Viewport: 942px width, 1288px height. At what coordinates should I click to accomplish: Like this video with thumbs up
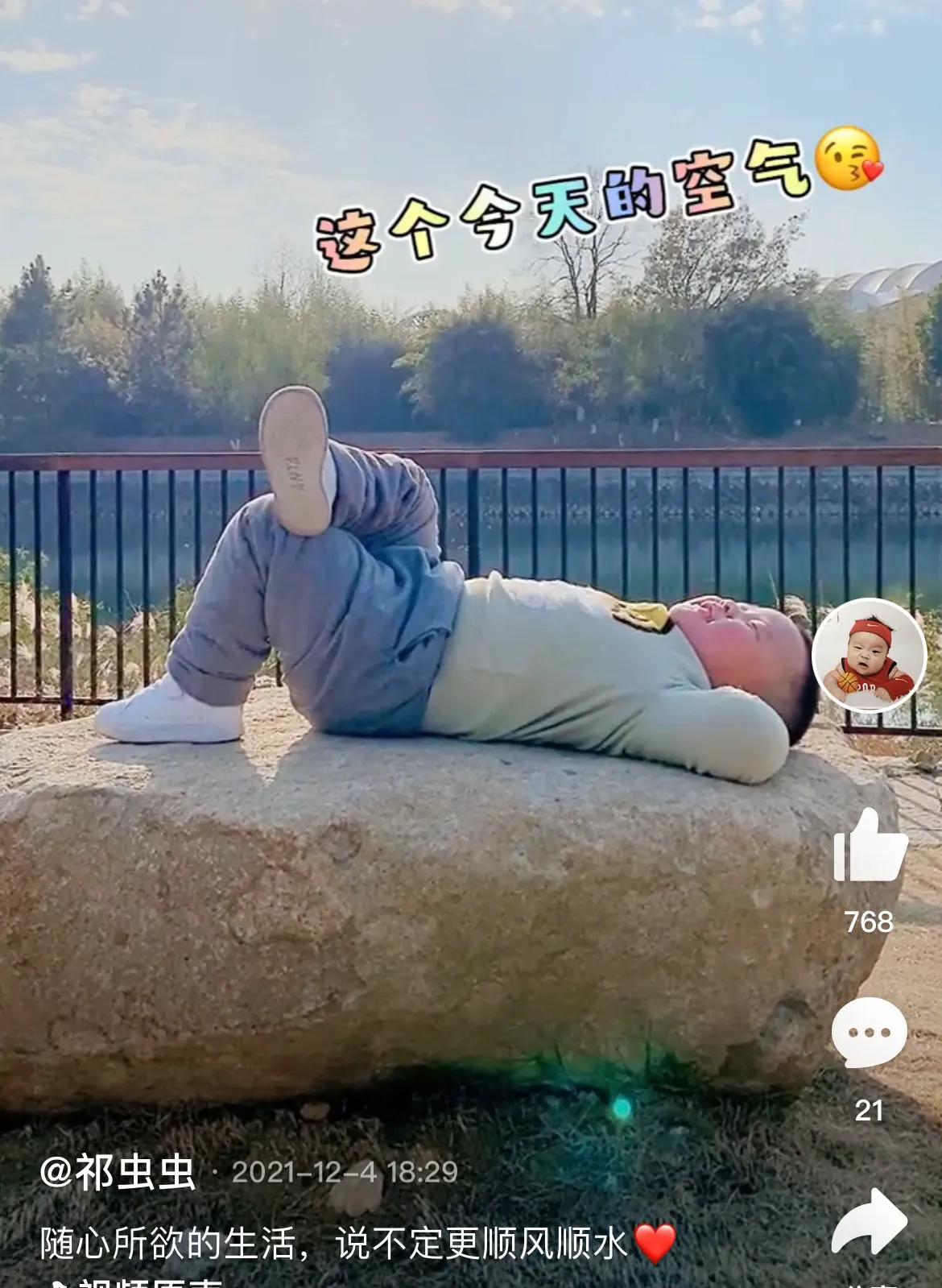click(870, 848)
